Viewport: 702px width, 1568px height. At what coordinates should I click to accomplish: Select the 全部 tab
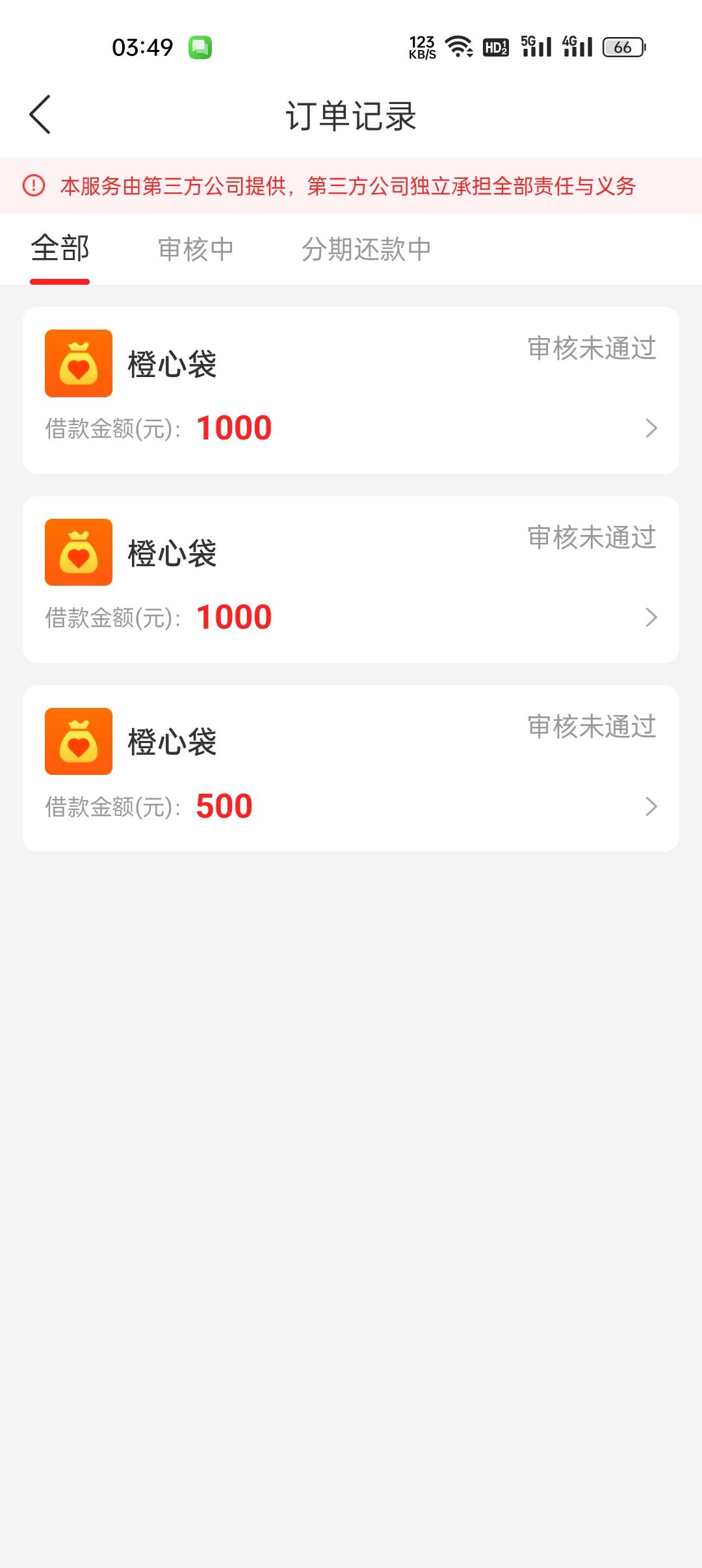tap(60, 249)
